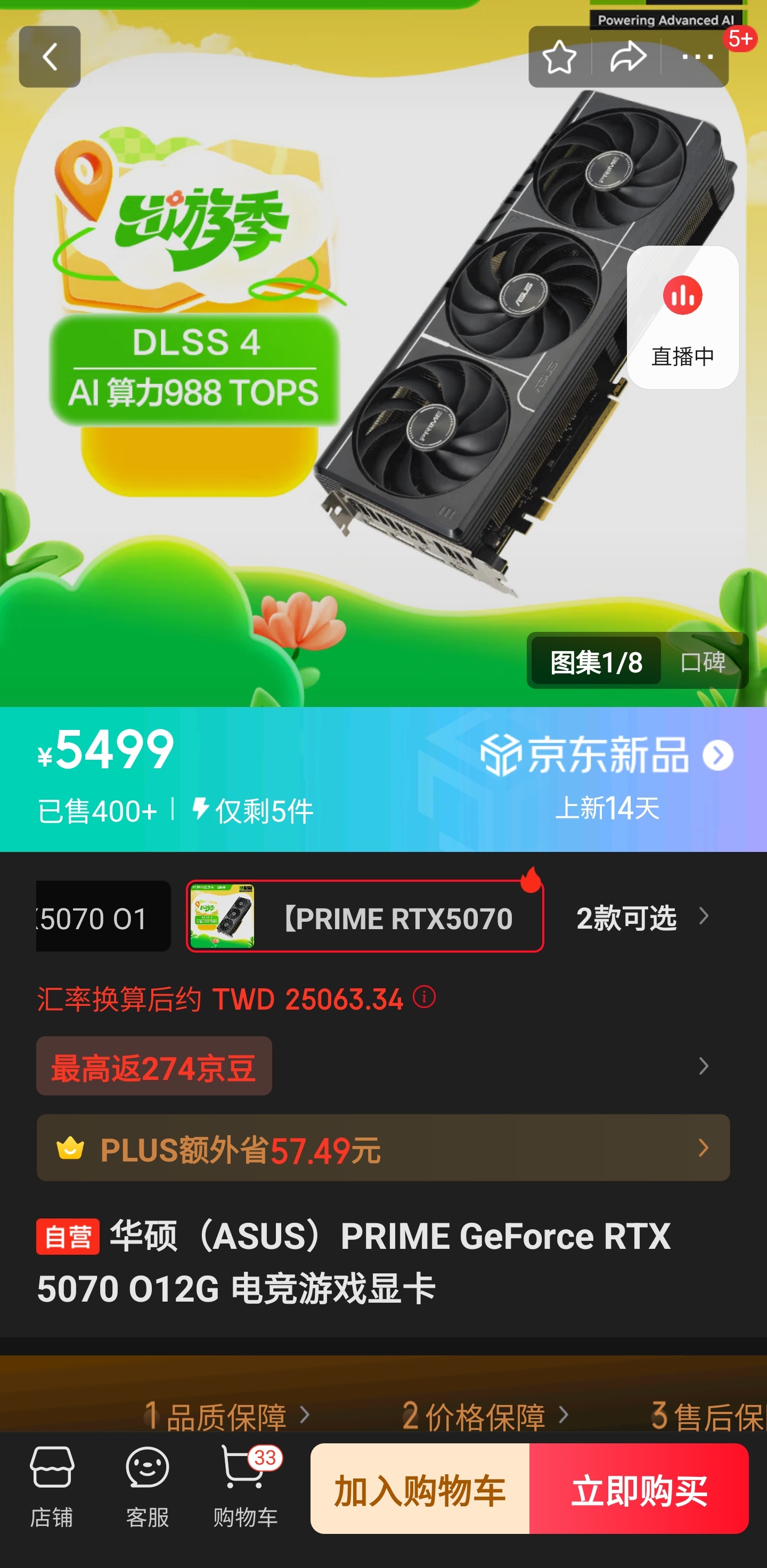The width and height of the screenshot is (767, 1568).
Task: Contact 客服 customer service
Action: 148,1486
